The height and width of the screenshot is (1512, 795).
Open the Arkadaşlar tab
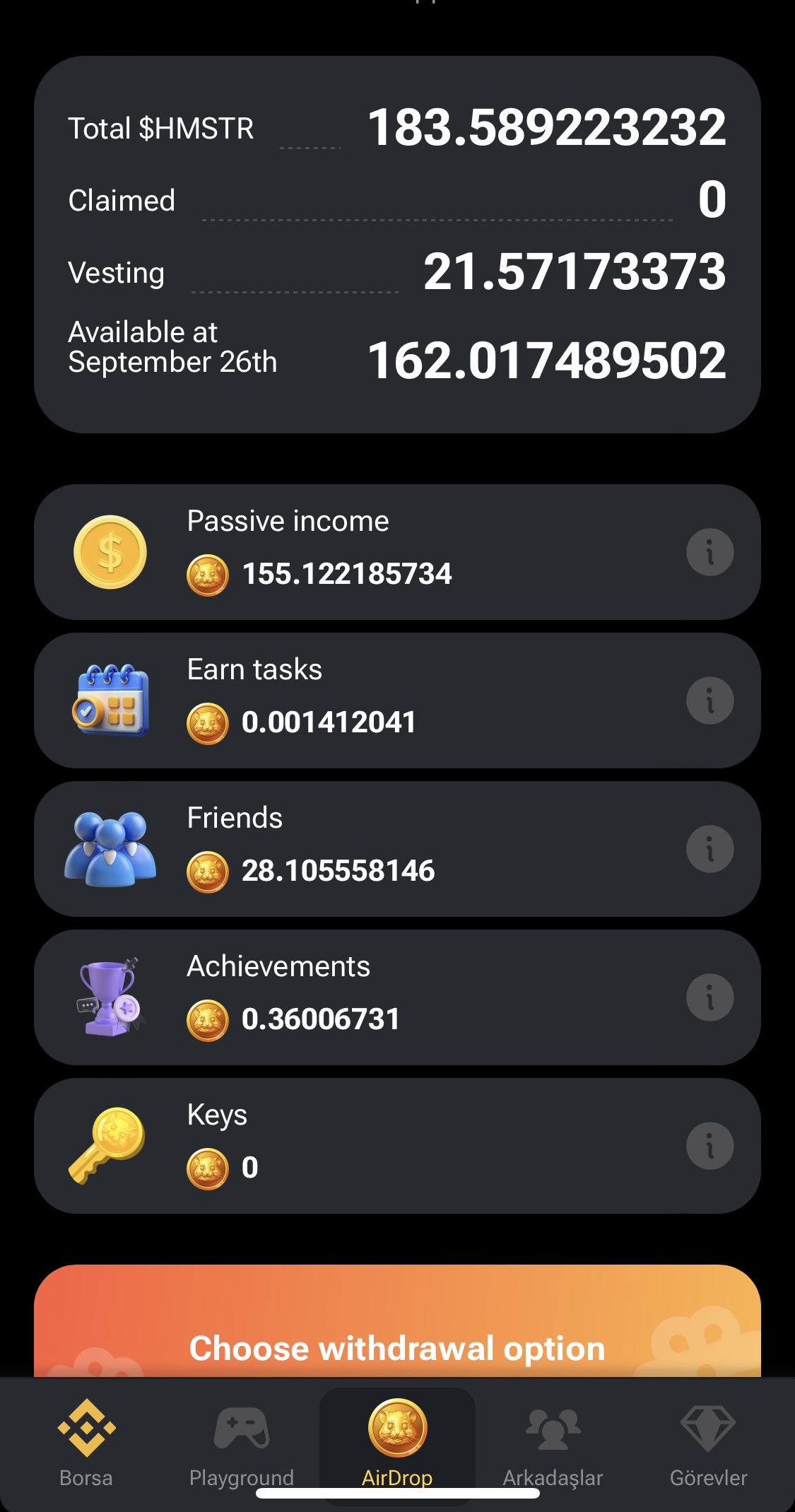(553, 1443)
